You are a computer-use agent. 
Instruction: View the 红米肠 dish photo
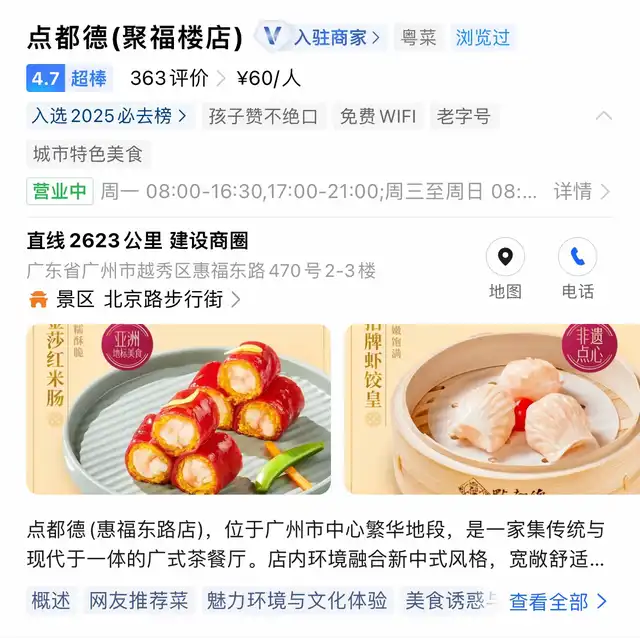pos(179,408)
